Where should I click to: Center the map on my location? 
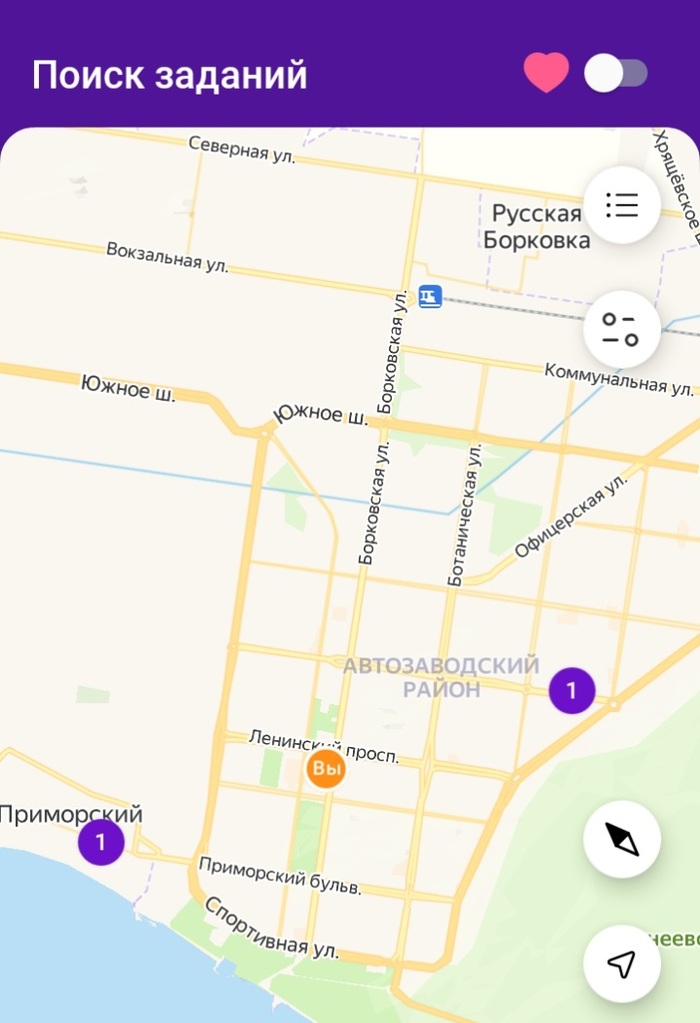pos(621,964)
